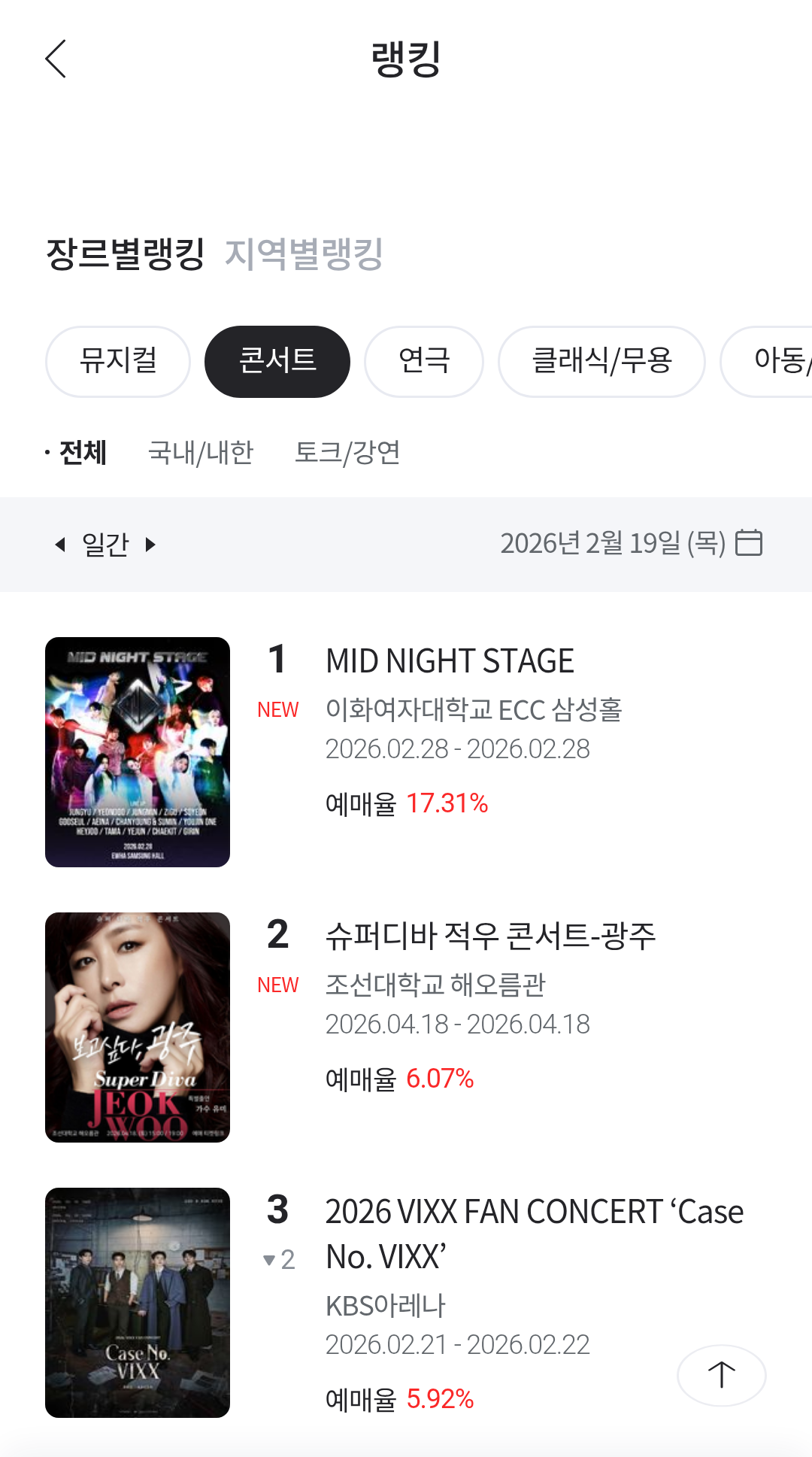Tap the right arrow after 일간
The image size is (812, 1457).
point(150,544)
